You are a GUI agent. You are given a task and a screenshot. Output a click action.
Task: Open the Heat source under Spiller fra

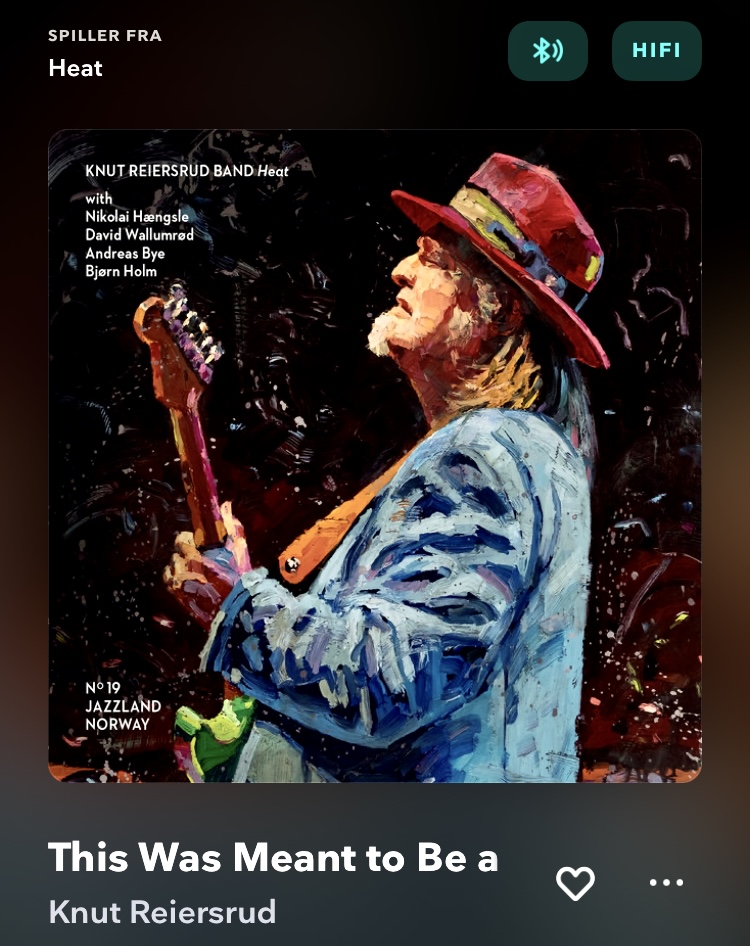tap(76, 69)
